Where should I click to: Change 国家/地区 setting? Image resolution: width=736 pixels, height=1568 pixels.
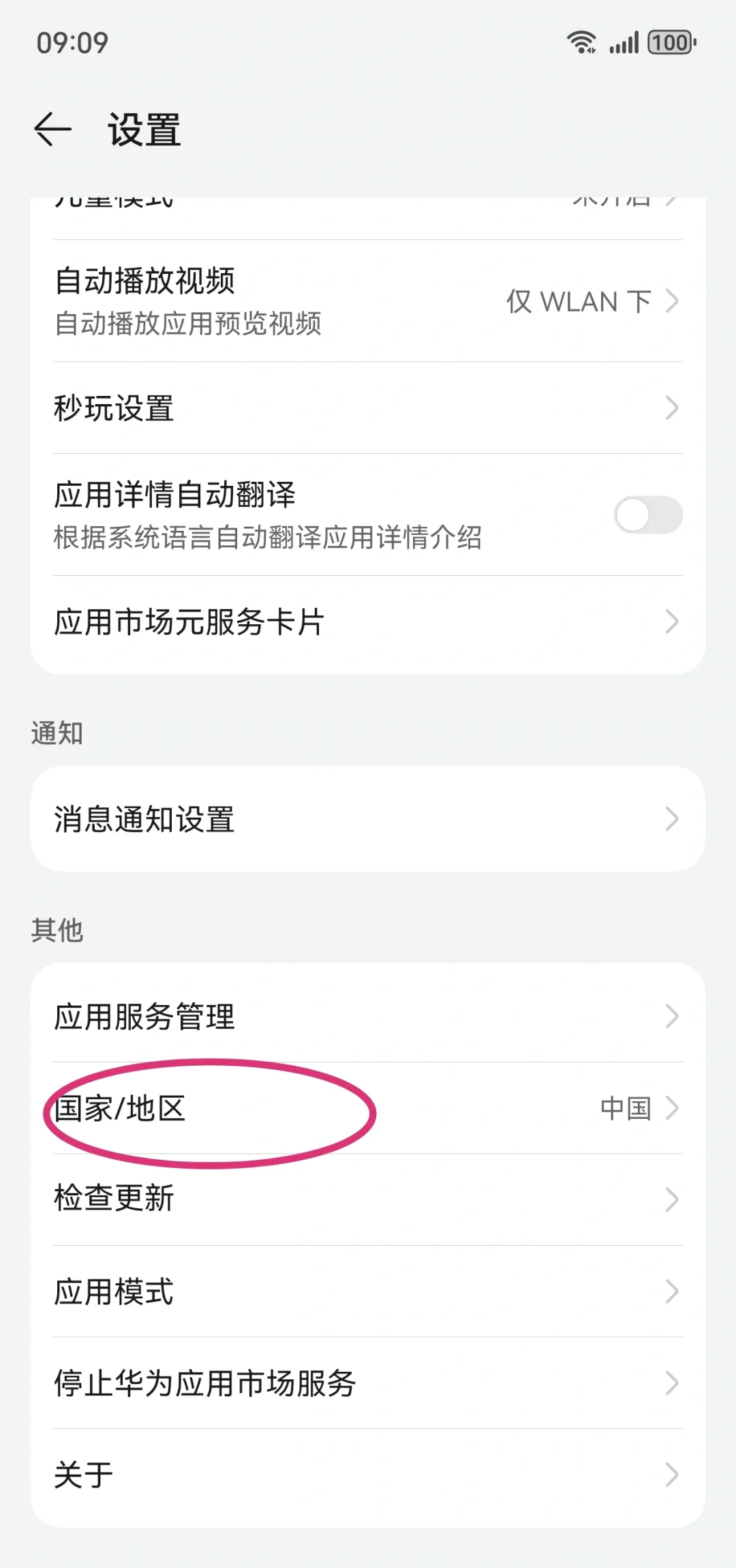[368, 1108]
